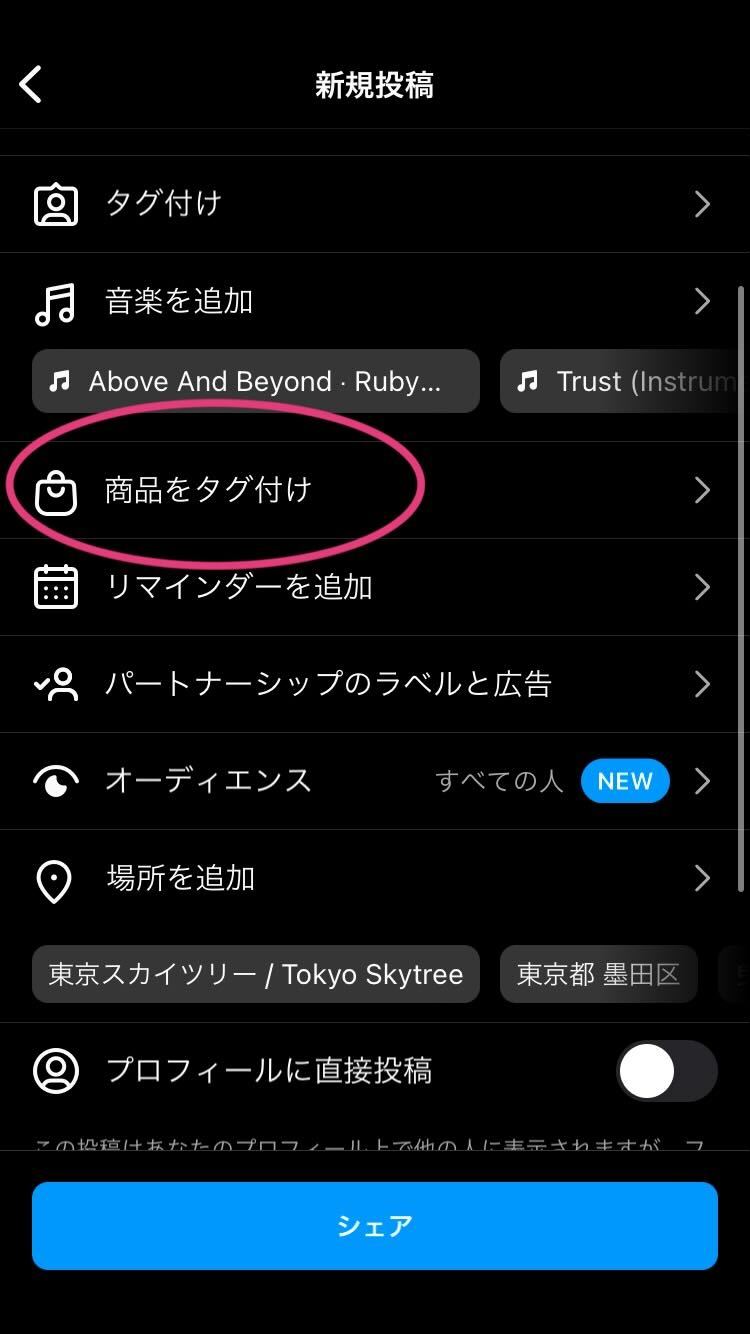Select the Above And Beyond · Ruby music chip
The image size is (750, 1334).
click(x=256, y=381)
